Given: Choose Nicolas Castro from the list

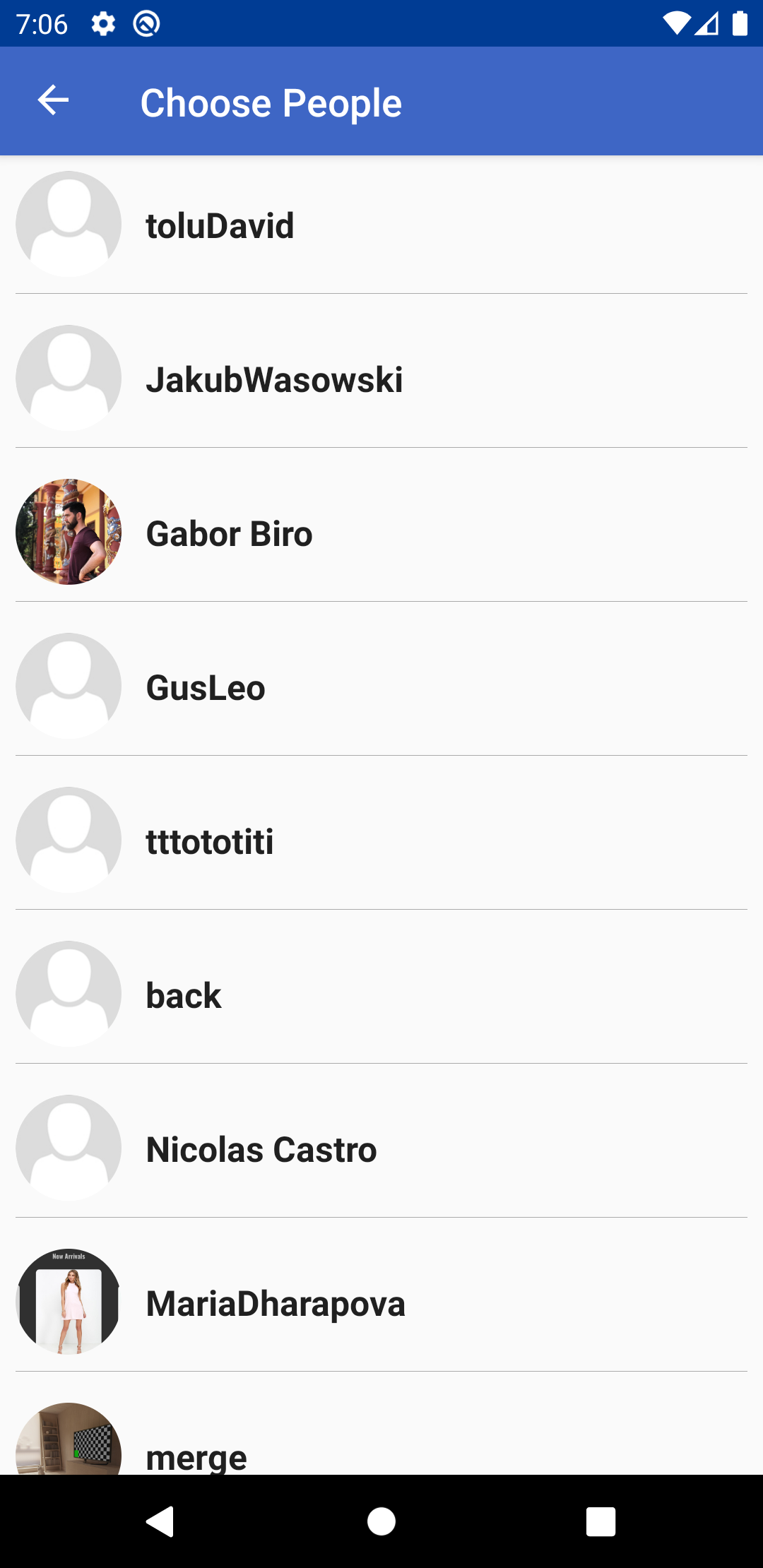Looking at the screenshot, I should pyautogui.click(x=381, y=1148).
